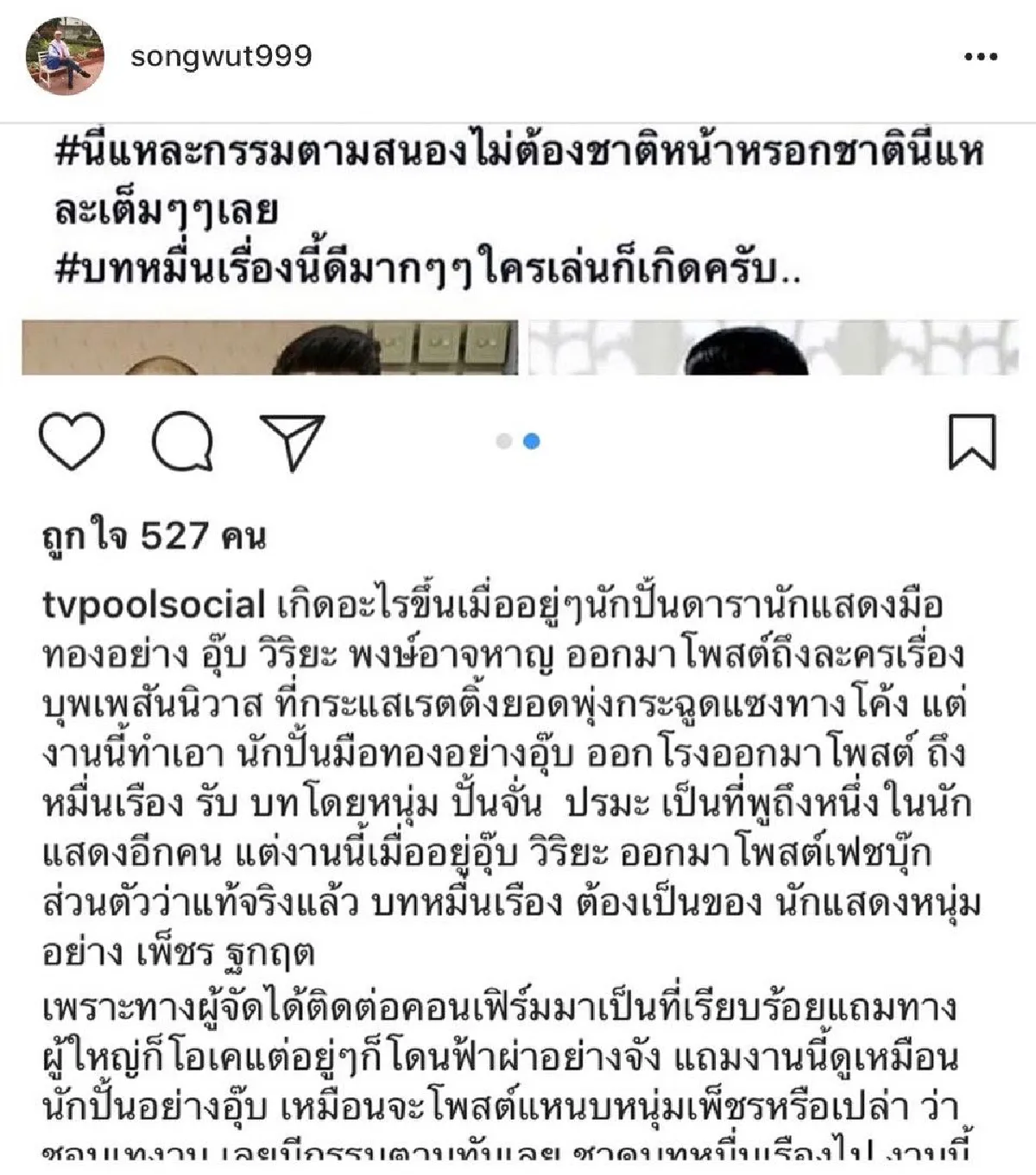Open post options via the three-dot menu
Image resolution: width=1036 pixels, height=1175 pixels.
tap(980, 56)
